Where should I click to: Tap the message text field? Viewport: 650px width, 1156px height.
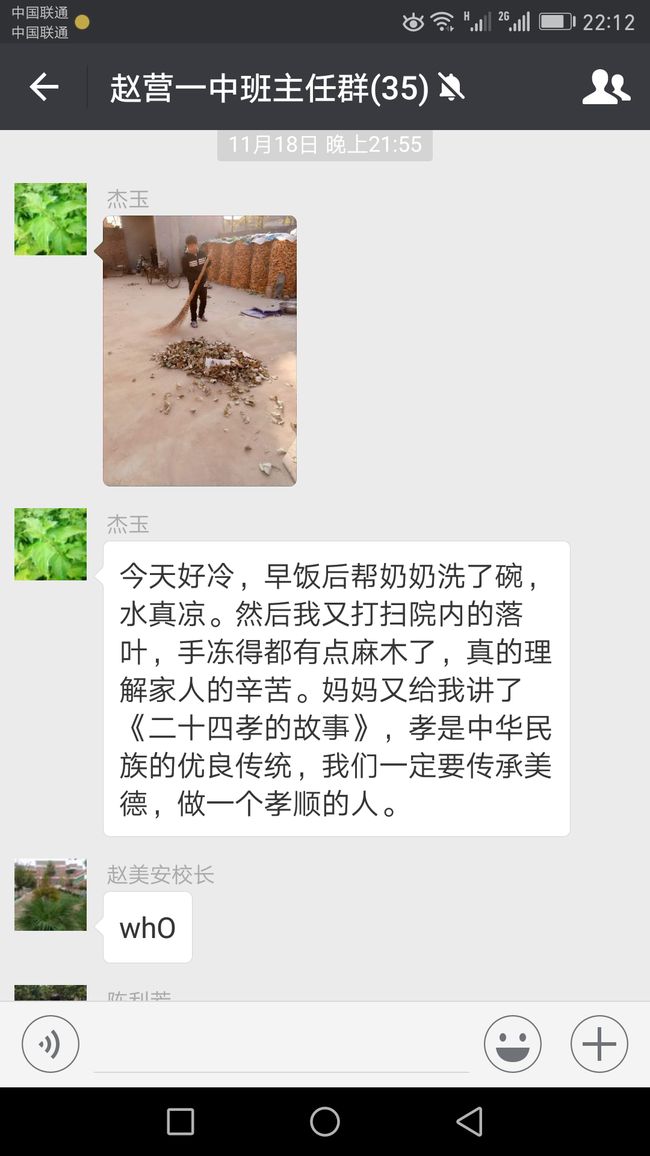point(281,1045)
